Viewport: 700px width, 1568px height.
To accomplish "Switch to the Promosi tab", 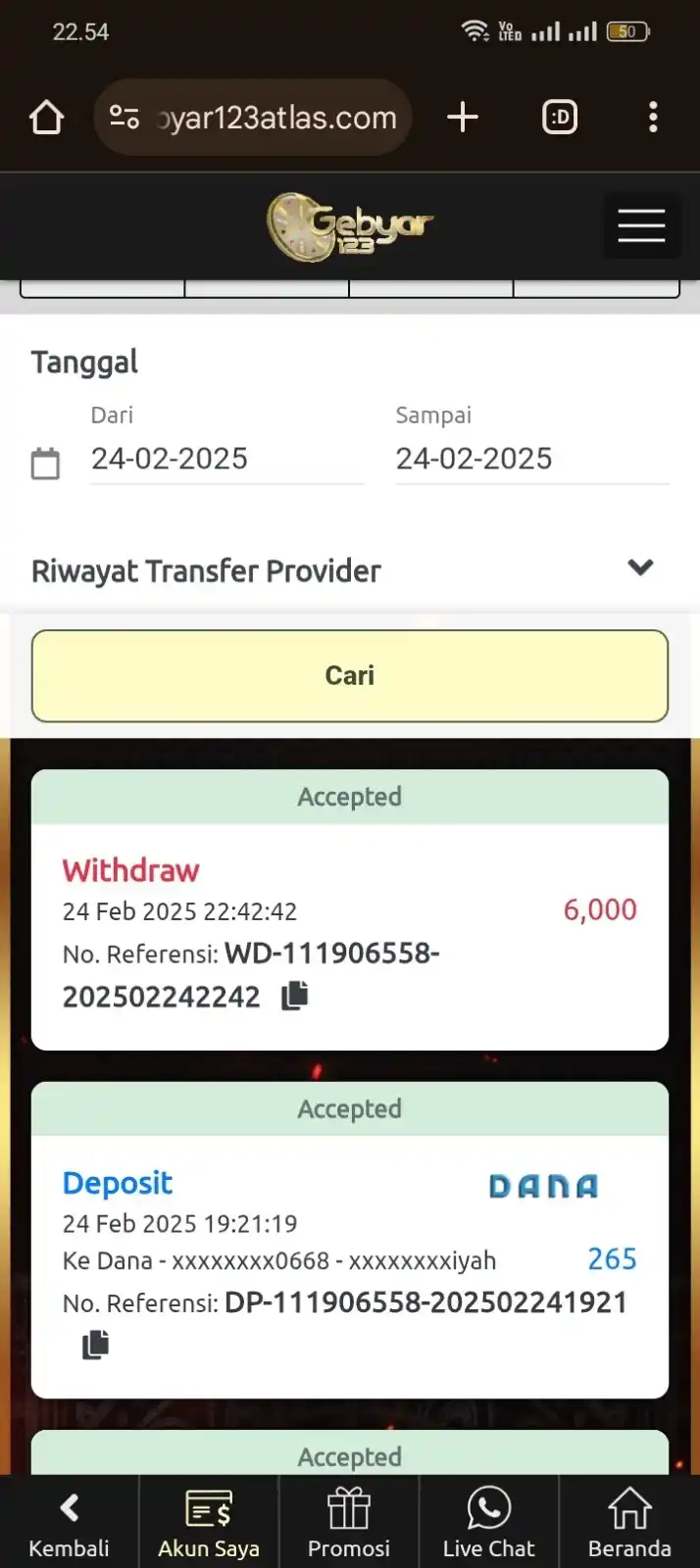I will [349, 1524].
